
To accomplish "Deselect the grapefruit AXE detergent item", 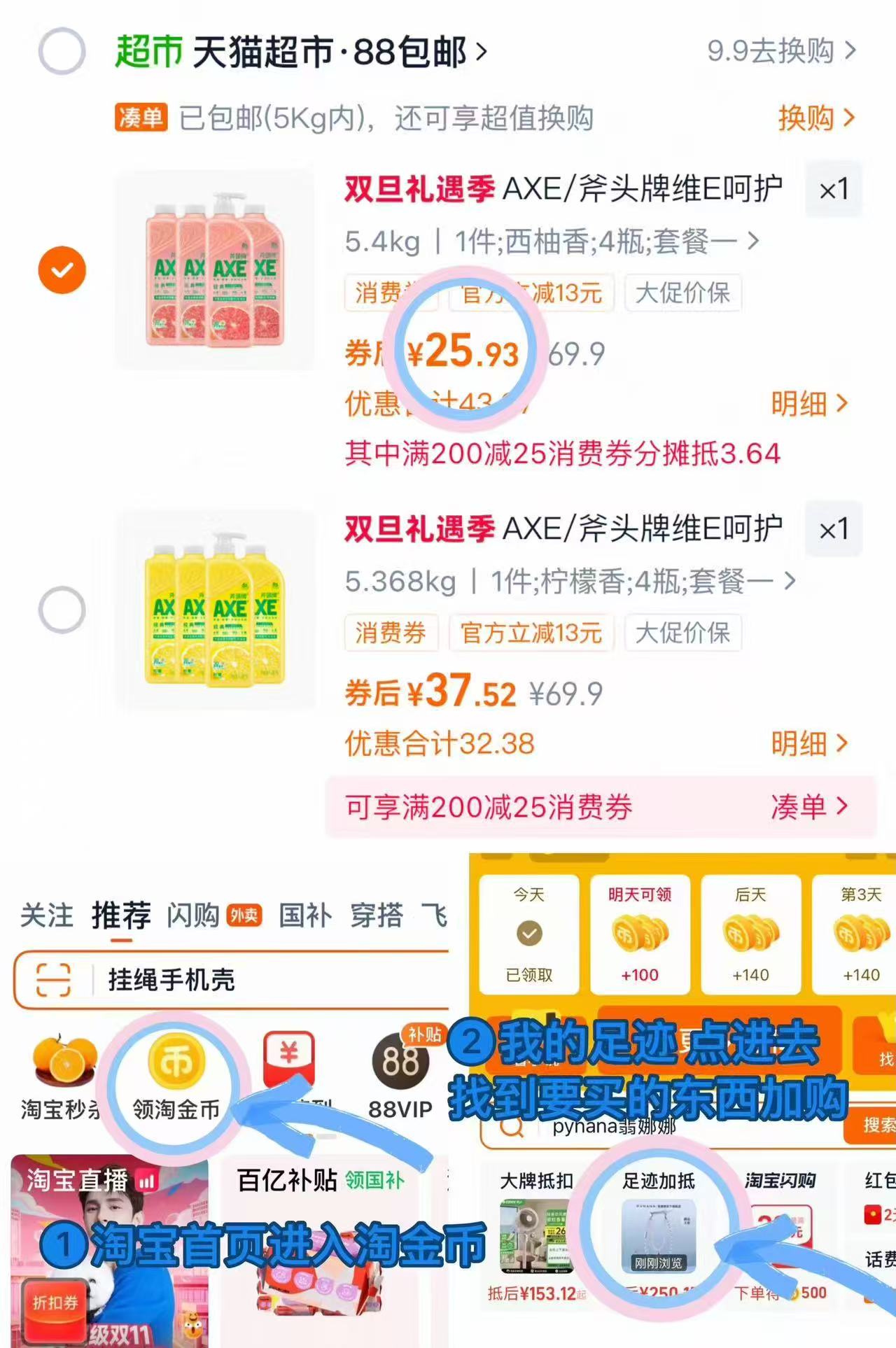I will pyautogui.click(x=62, y=268).
